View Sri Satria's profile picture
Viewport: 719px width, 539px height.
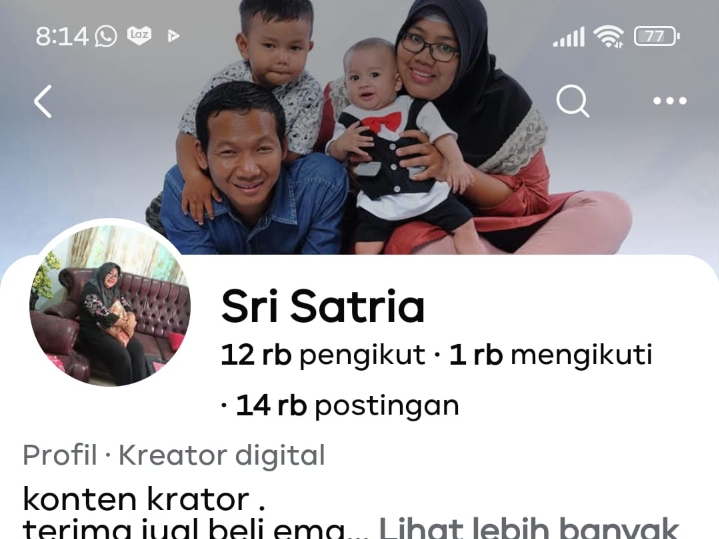(x=110, y=304)
